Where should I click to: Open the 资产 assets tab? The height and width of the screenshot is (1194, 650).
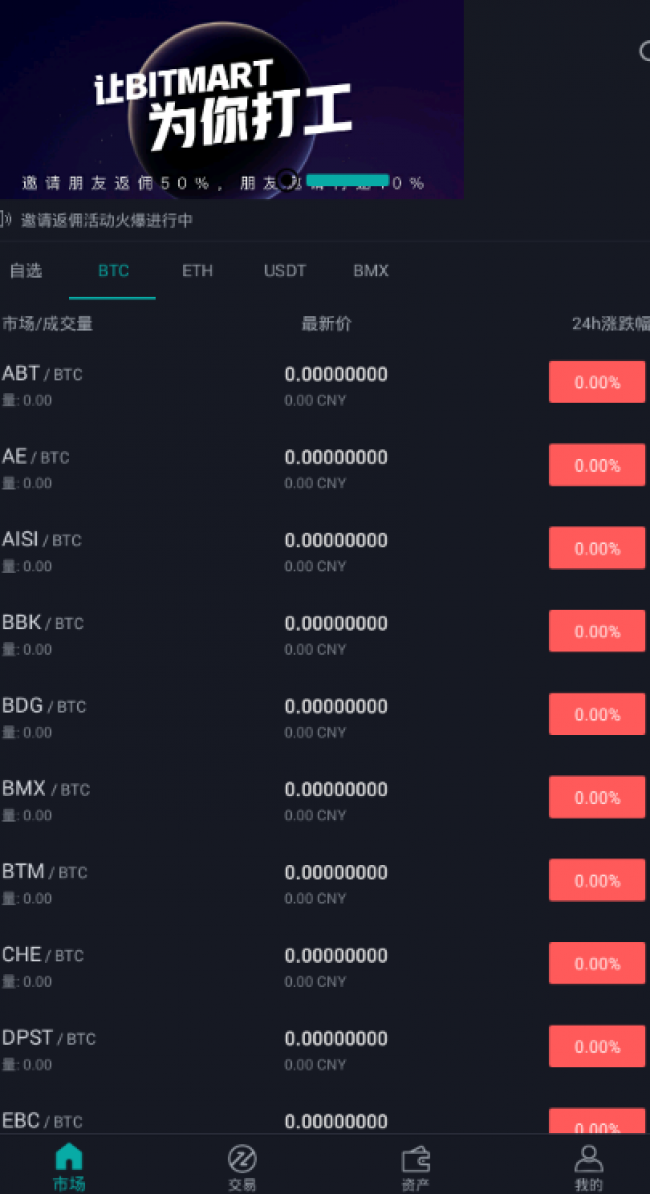coord(416,1166)
